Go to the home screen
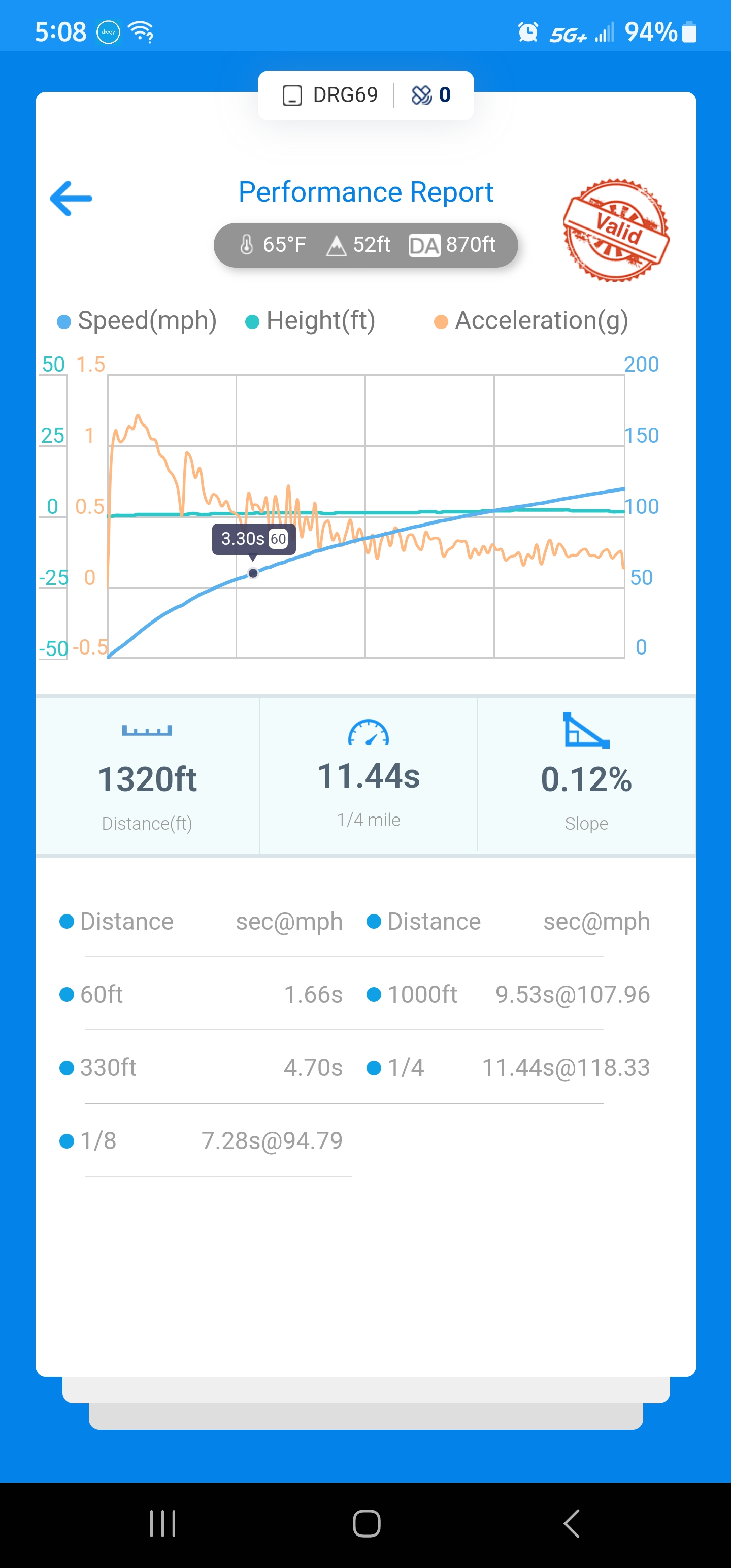The image size is (731, 1568). (367, 1523)
